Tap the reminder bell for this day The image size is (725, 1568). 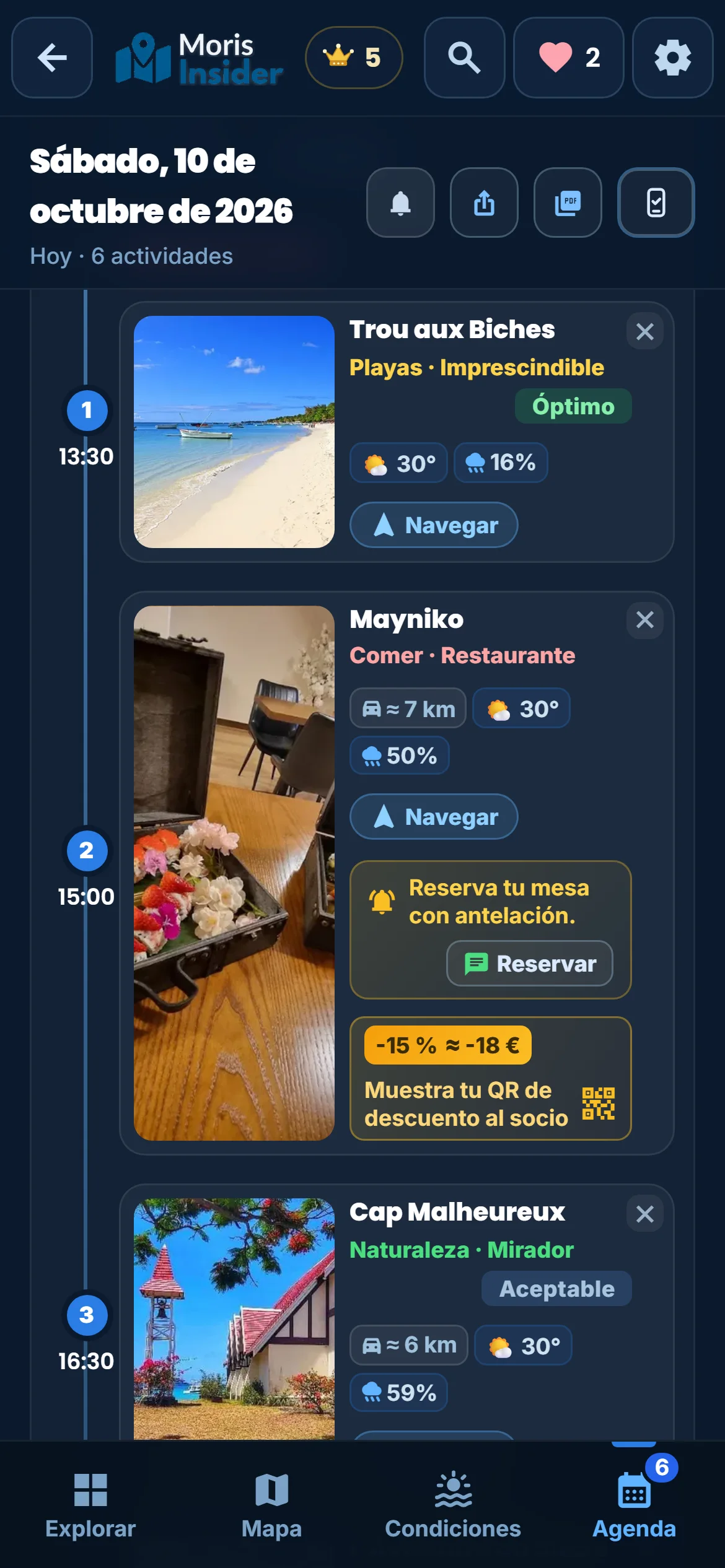point(400,203)
